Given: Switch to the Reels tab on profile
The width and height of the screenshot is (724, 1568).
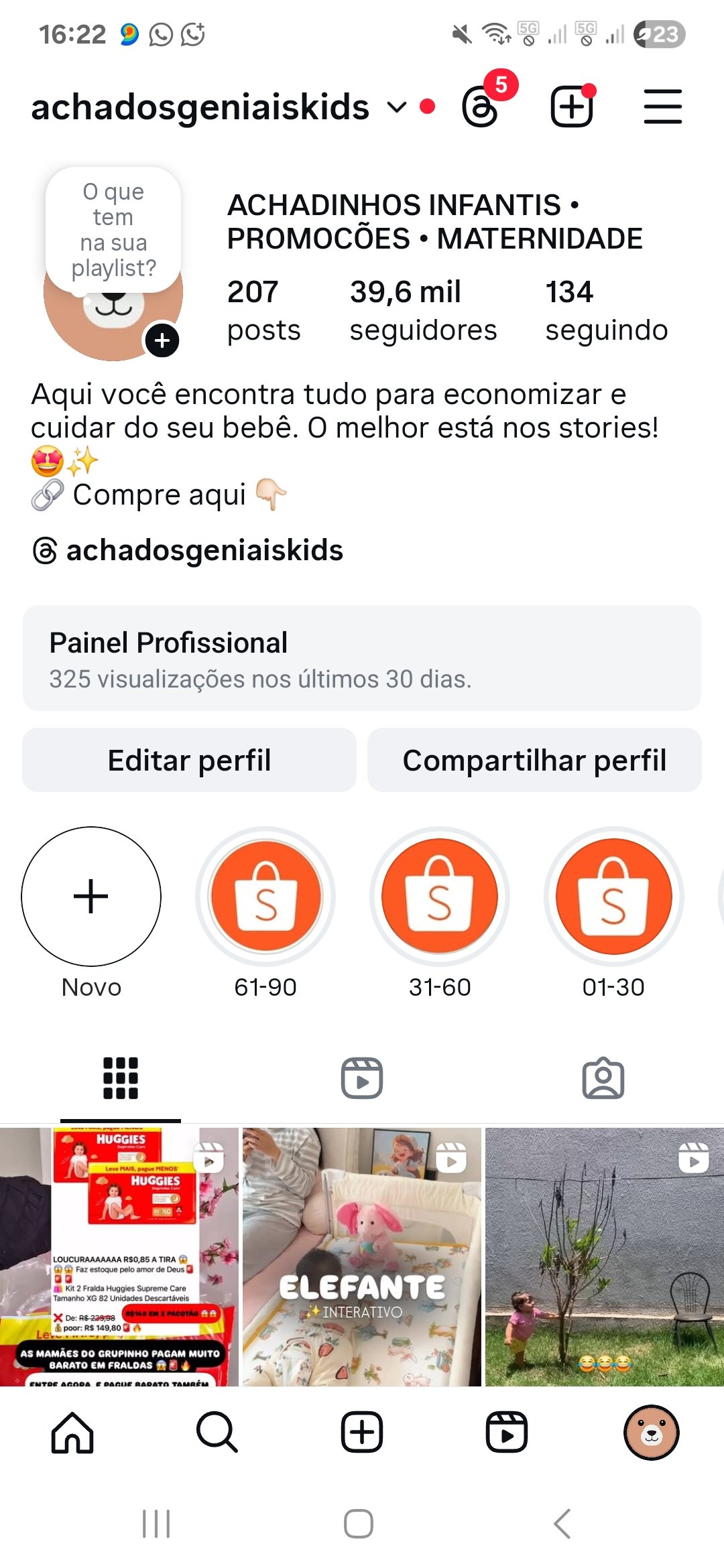Looking at the screenshot, I should pos(362,1078).
